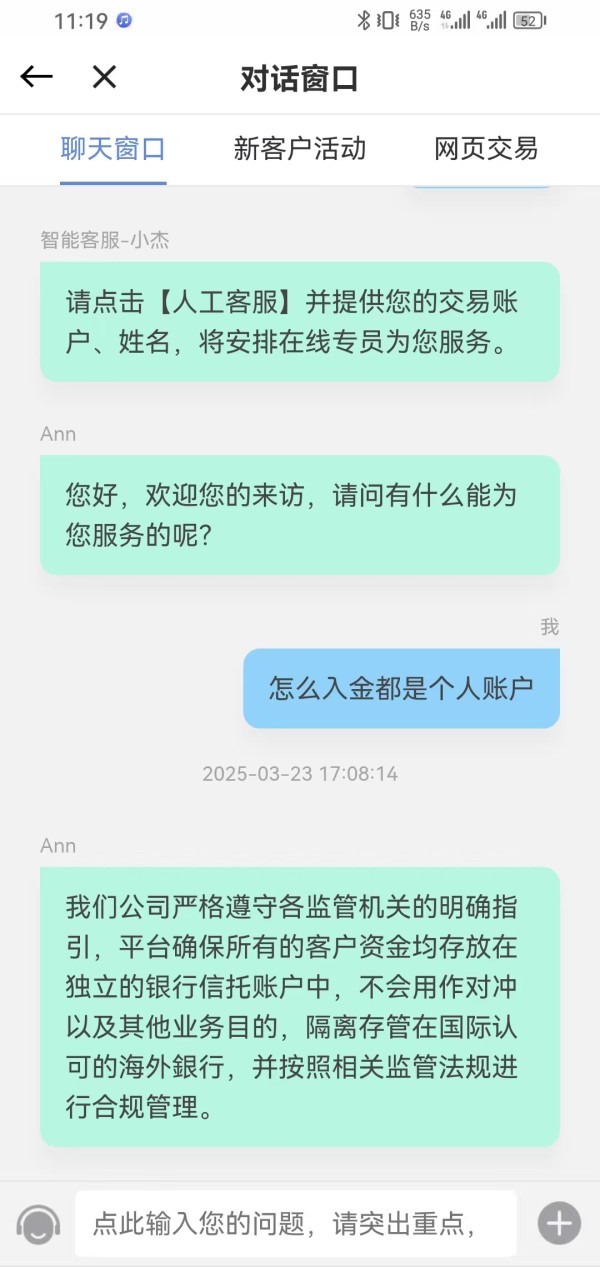The height and width of the screenshot is (1267, 600).
Task: Open the 新客户活动 tab
Action: point(300,149)
